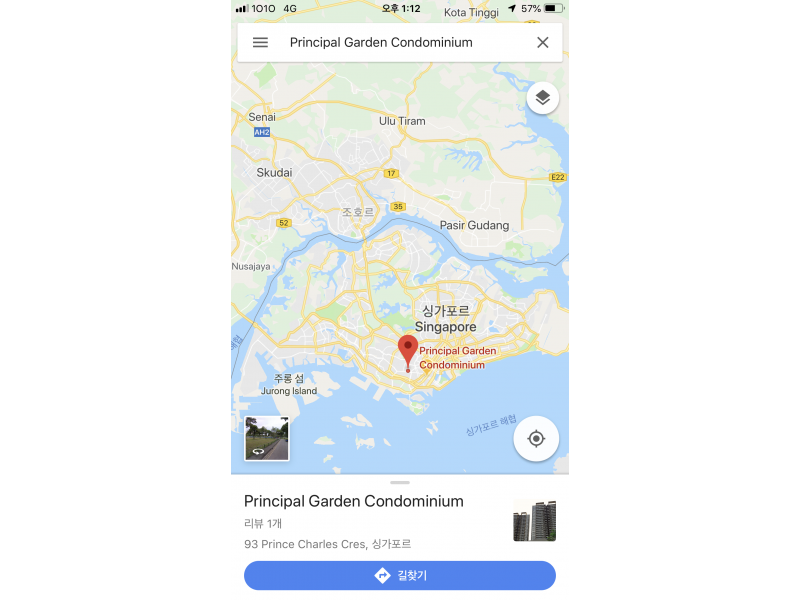Edit the search field text
Viewport: 800px width, 600px height.
point(400,43)
